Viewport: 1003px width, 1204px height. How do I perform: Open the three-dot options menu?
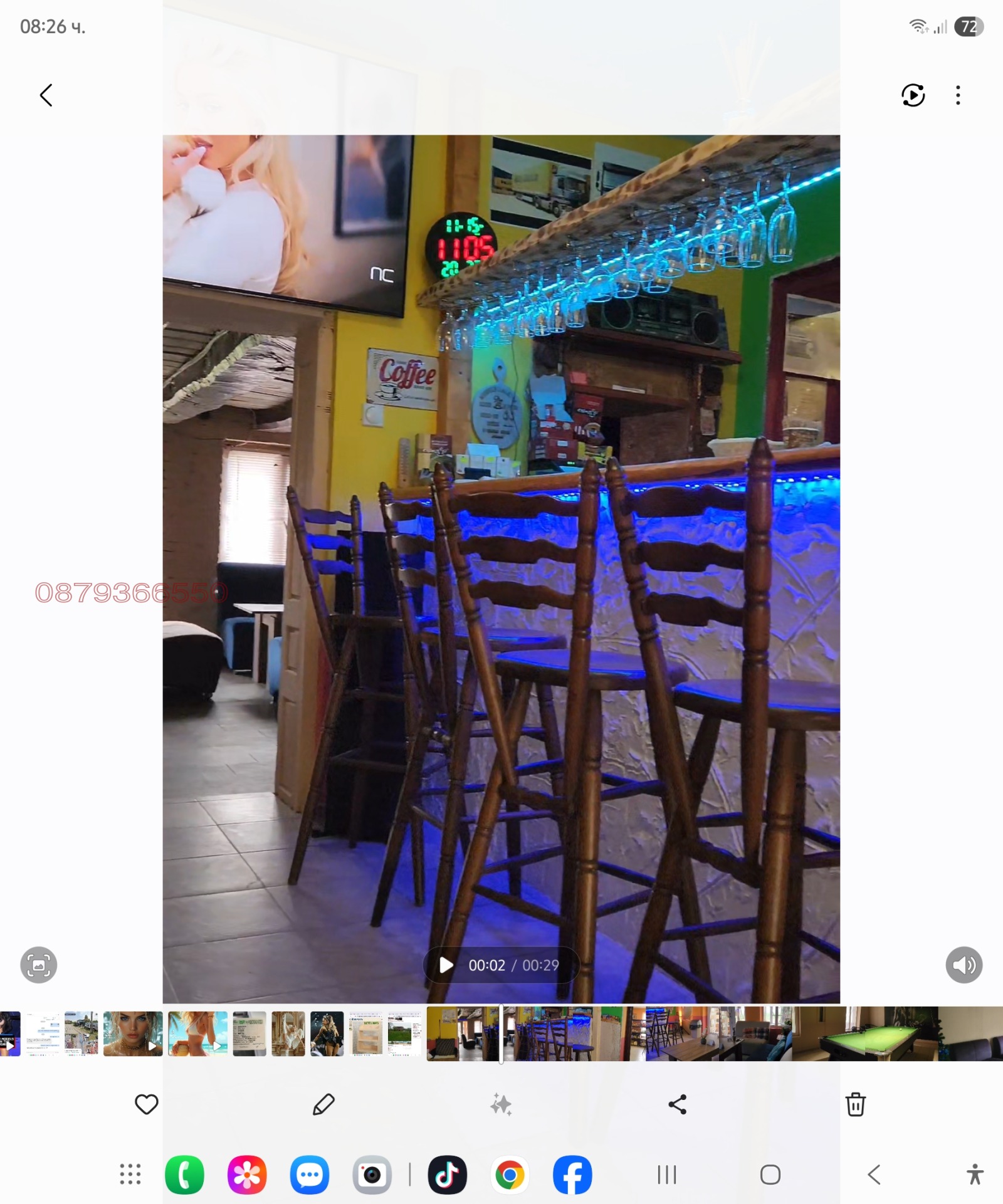click(957, 95)
